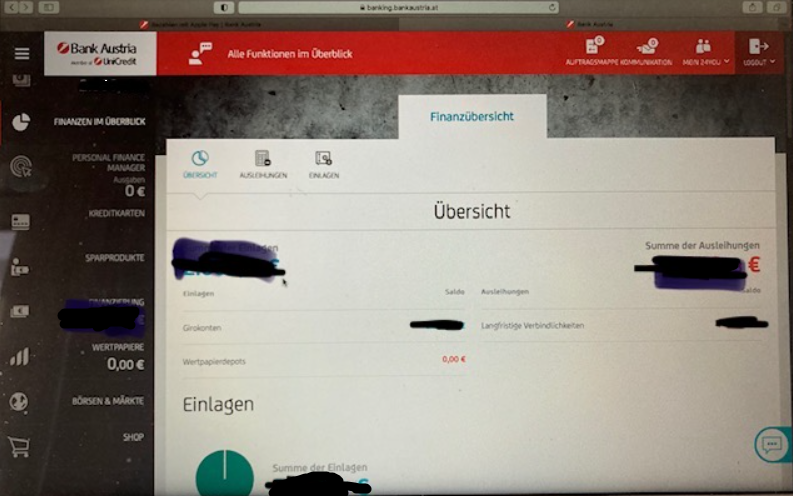
Task: Open the hamburger menu
Action: pyautogui.click(x=21, y=53)
